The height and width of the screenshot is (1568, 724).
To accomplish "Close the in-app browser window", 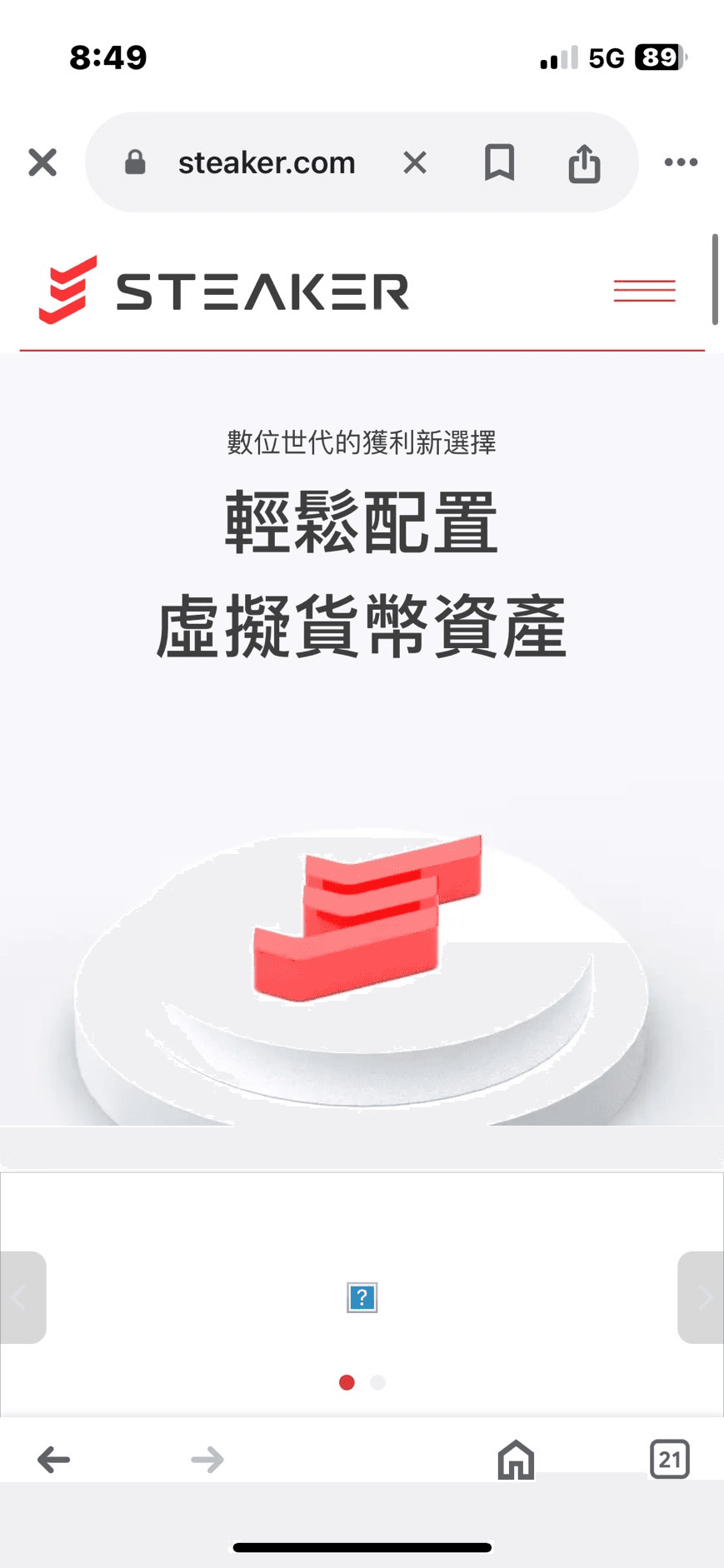I will (x=42, y=162).
